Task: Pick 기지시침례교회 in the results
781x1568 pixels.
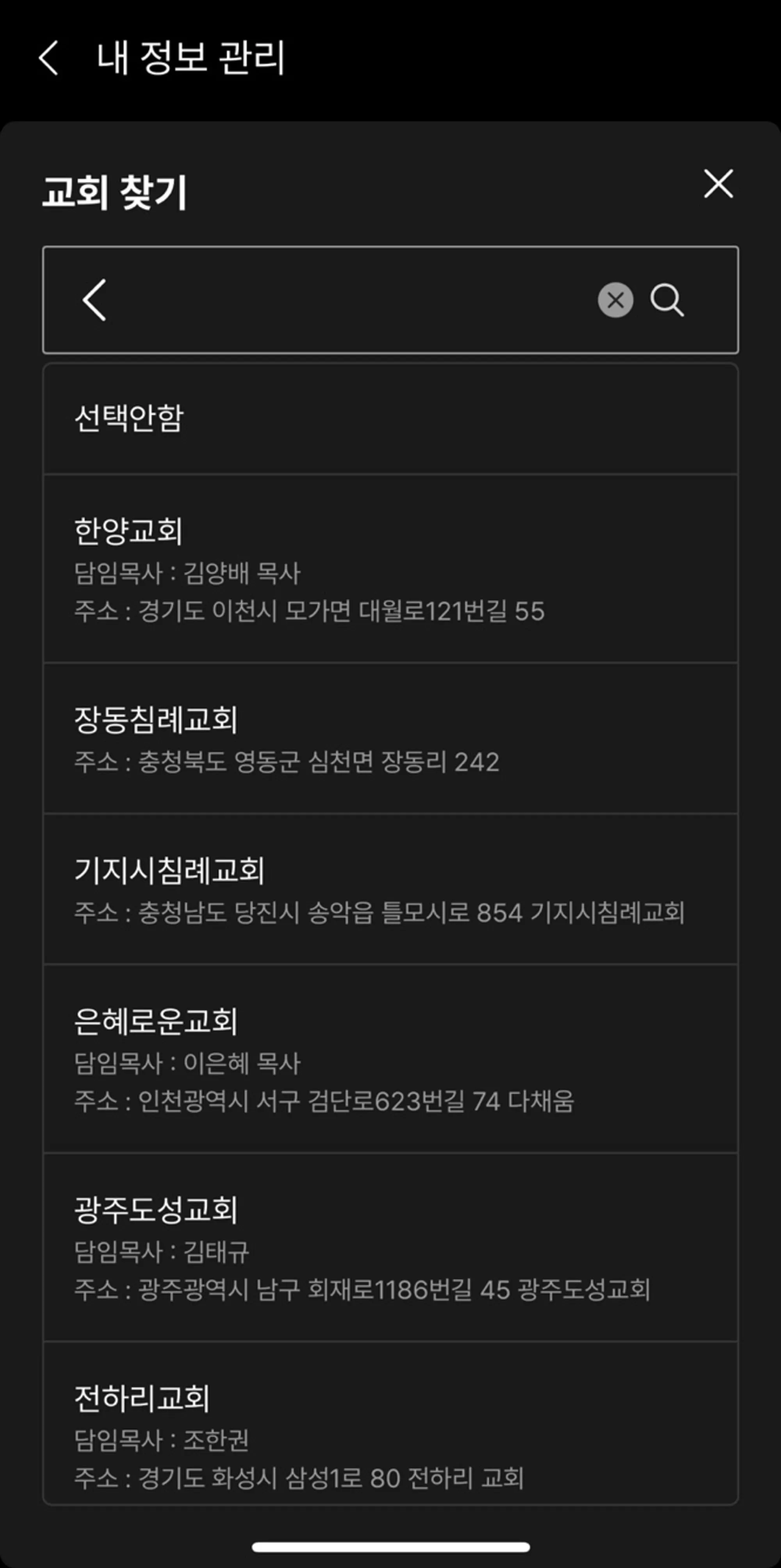Action: 390,889
